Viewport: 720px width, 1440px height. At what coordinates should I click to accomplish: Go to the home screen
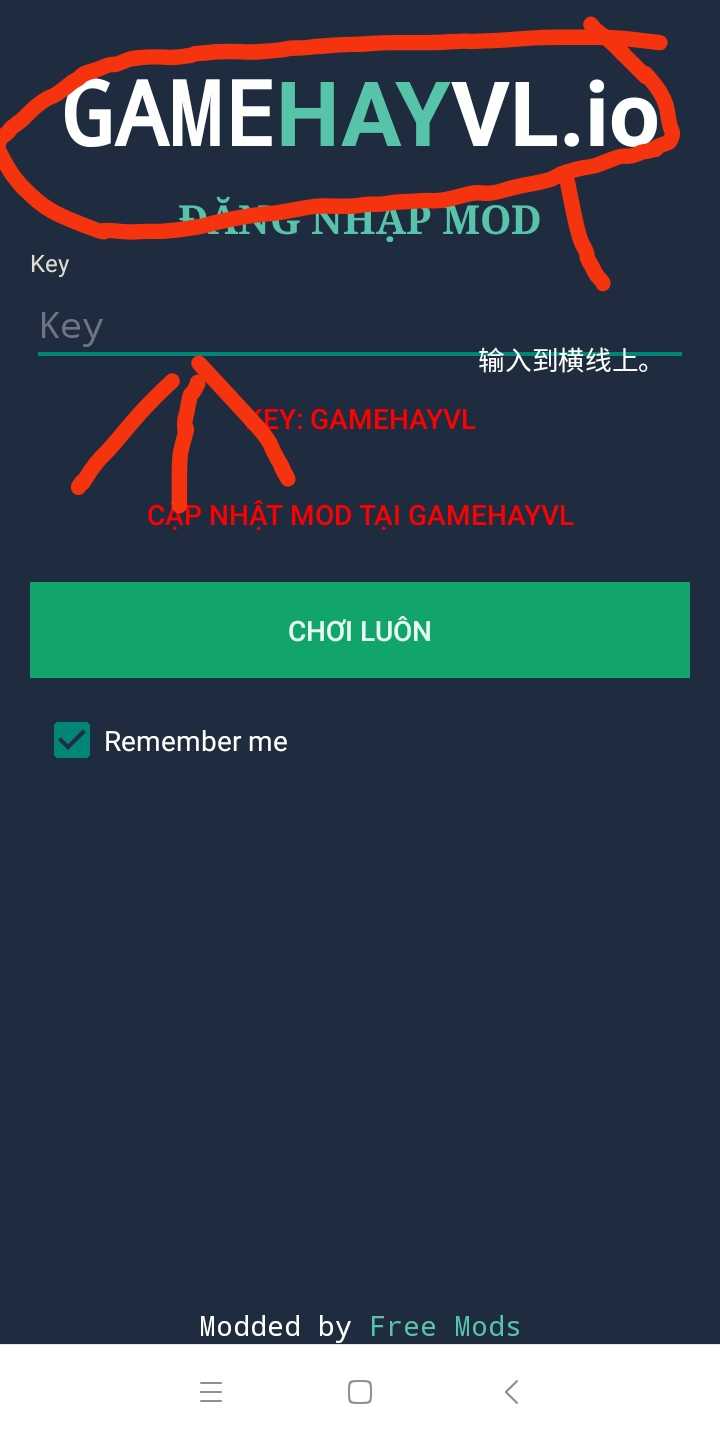coord(360,1392)
